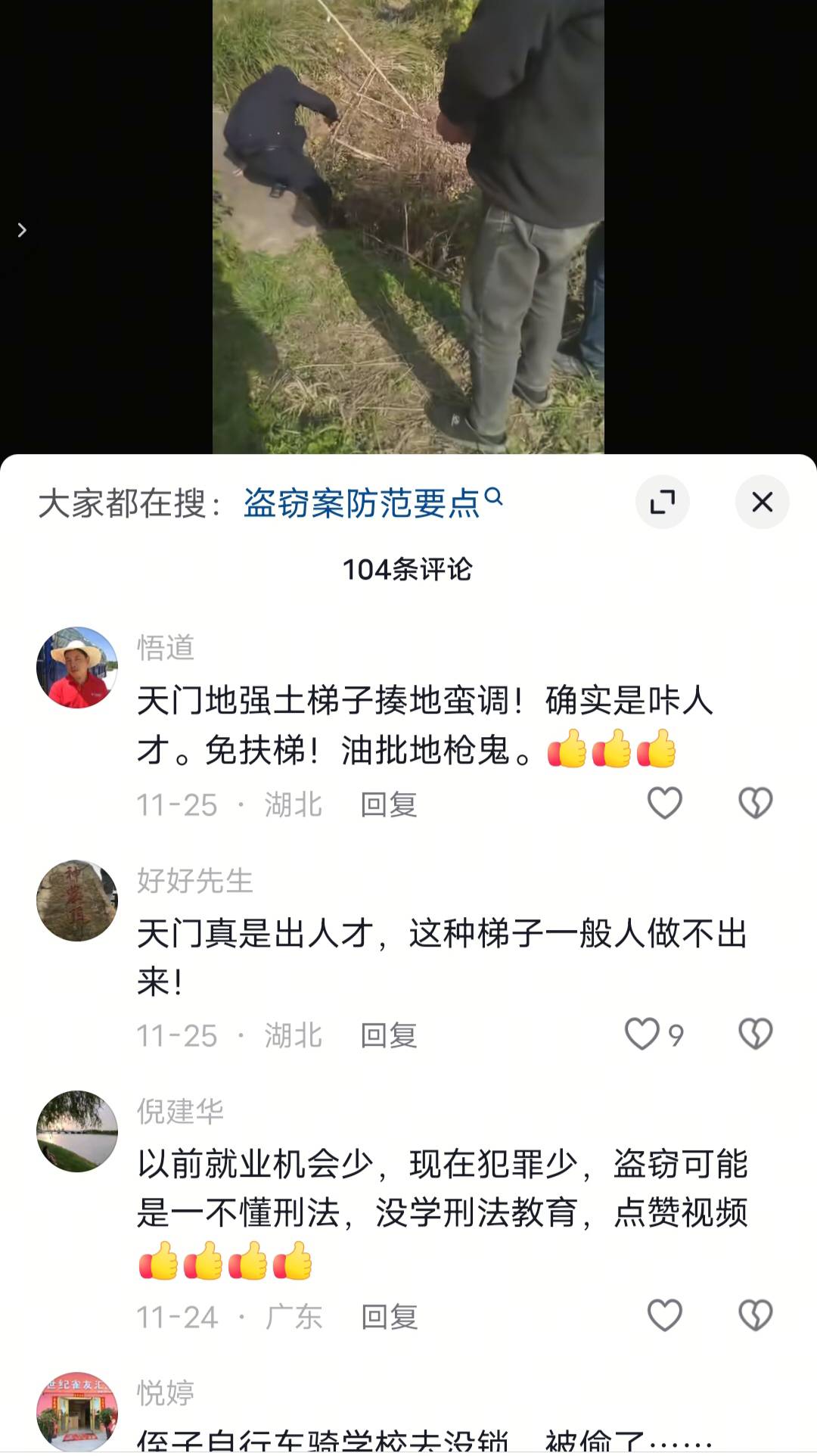The height and width of the screenshot is (1456, 817).
Task: Open 悟道's profile avatar
Action: coord(77,667)
